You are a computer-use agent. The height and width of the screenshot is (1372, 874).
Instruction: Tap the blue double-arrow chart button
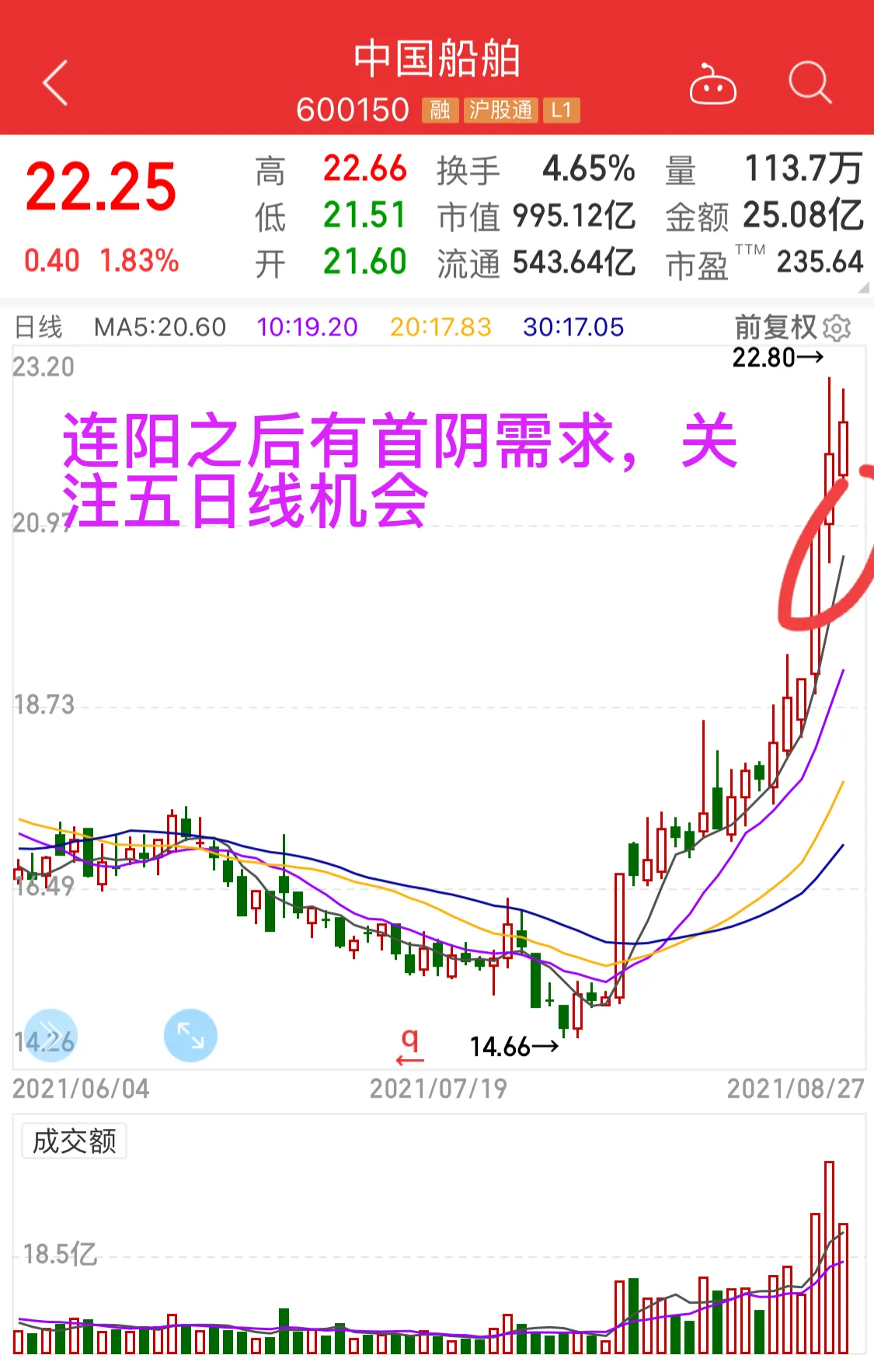[x=51, y=1035]
